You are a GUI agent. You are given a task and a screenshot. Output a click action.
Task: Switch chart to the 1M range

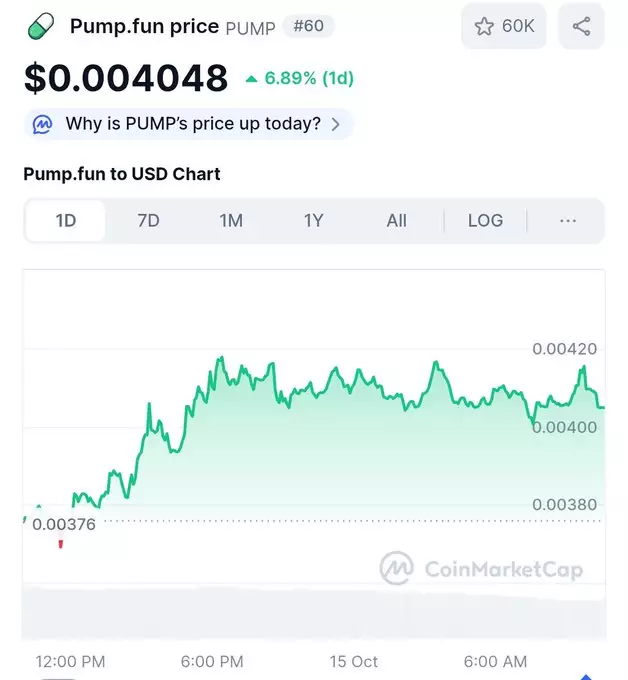pyautogui.click(x=231, y=221)
